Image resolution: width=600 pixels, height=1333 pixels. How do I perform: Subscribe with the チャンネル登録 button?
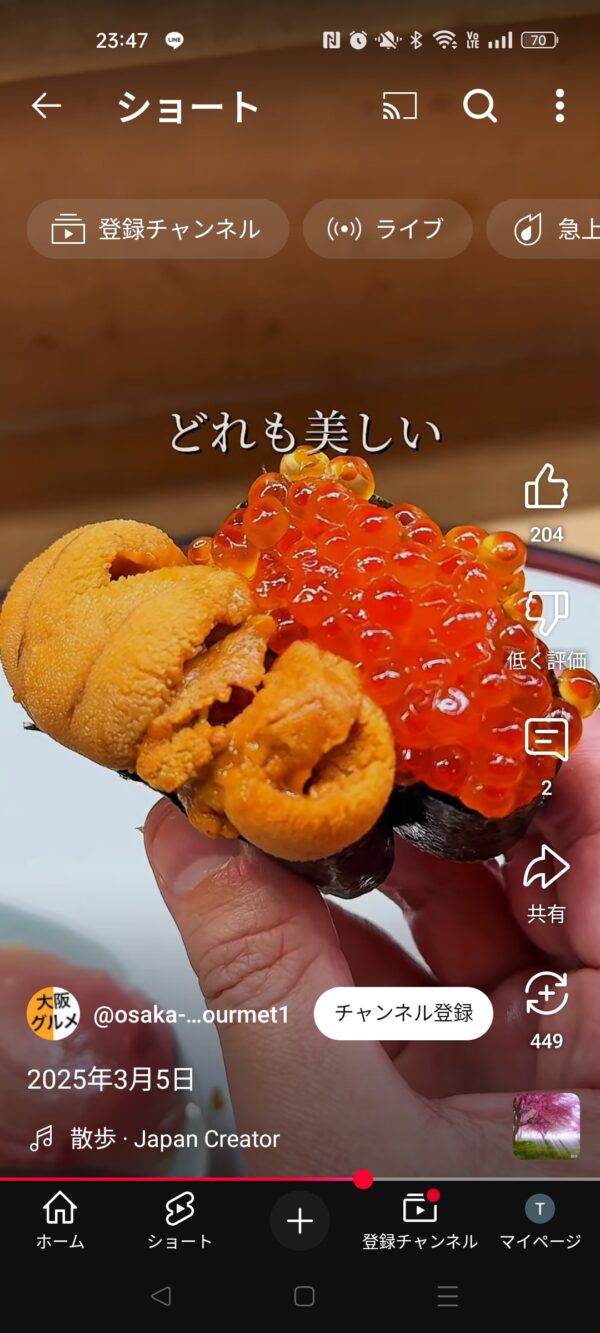coord(404,1013)
